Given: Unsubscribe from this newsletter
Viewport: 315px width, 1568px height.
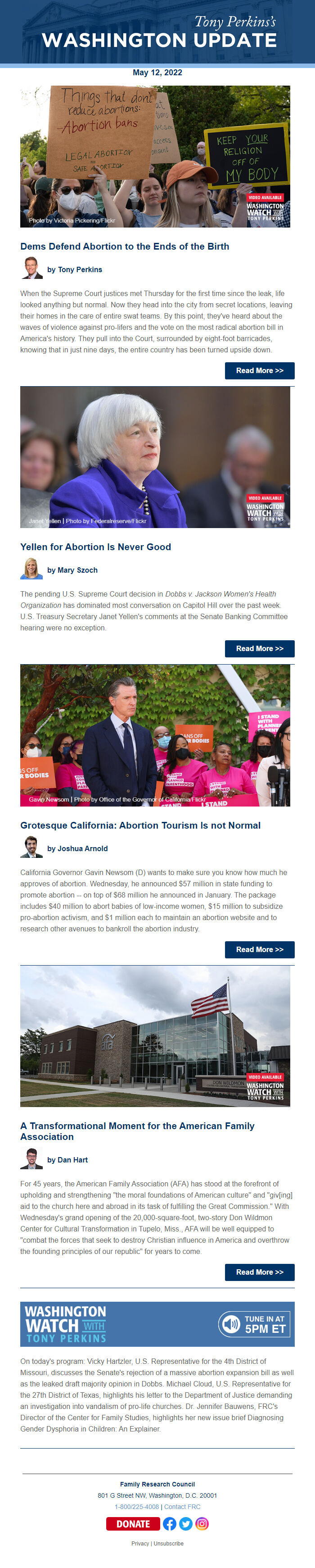Looking at the screenshot, I should [x=168, y=1543].
